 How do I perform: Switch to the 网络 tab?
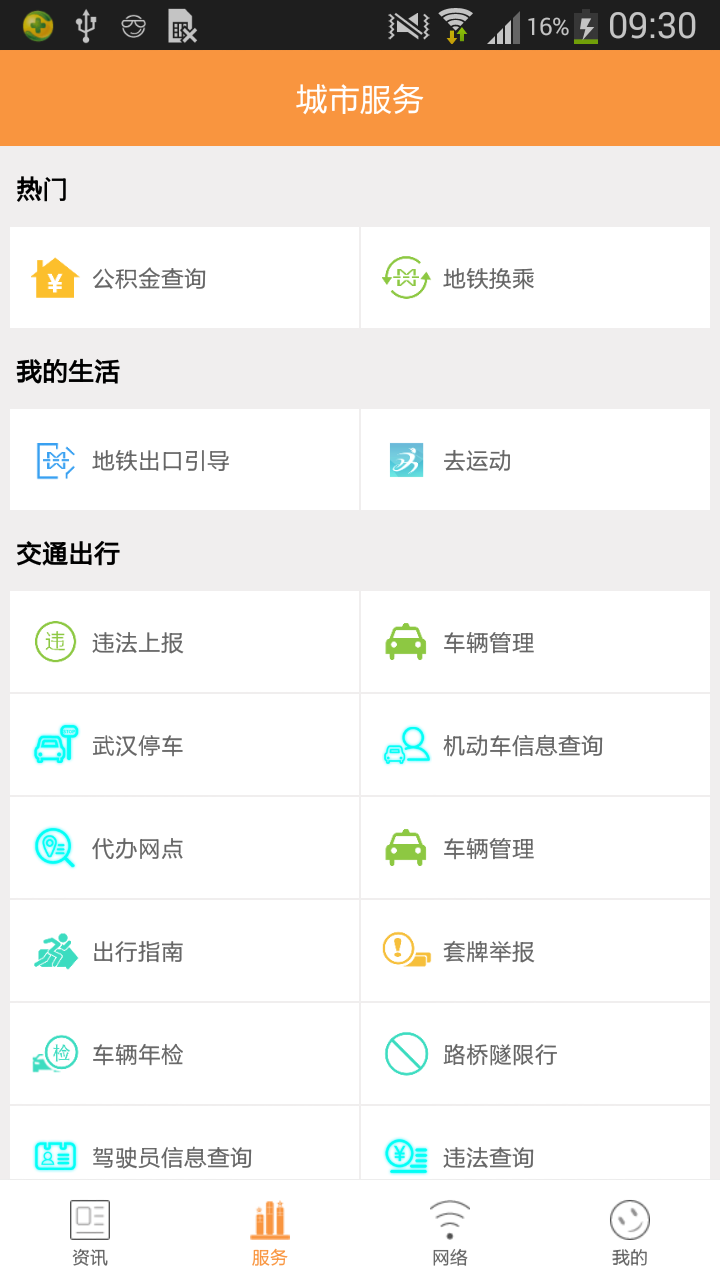tap(450, 1232)
